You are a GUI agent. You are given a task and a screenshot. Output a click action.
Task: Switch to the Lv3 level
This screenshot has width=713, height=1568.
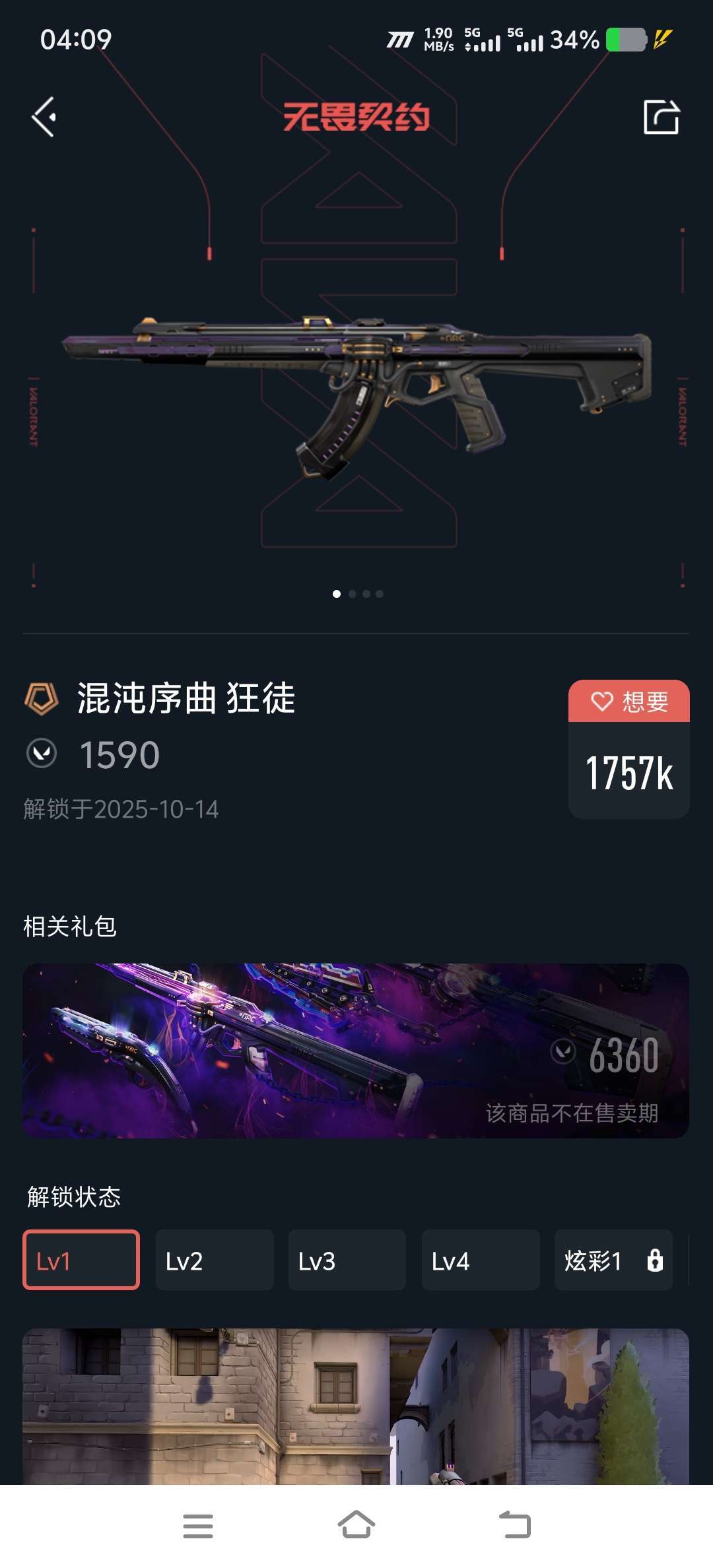click(x=347, y=1260)
